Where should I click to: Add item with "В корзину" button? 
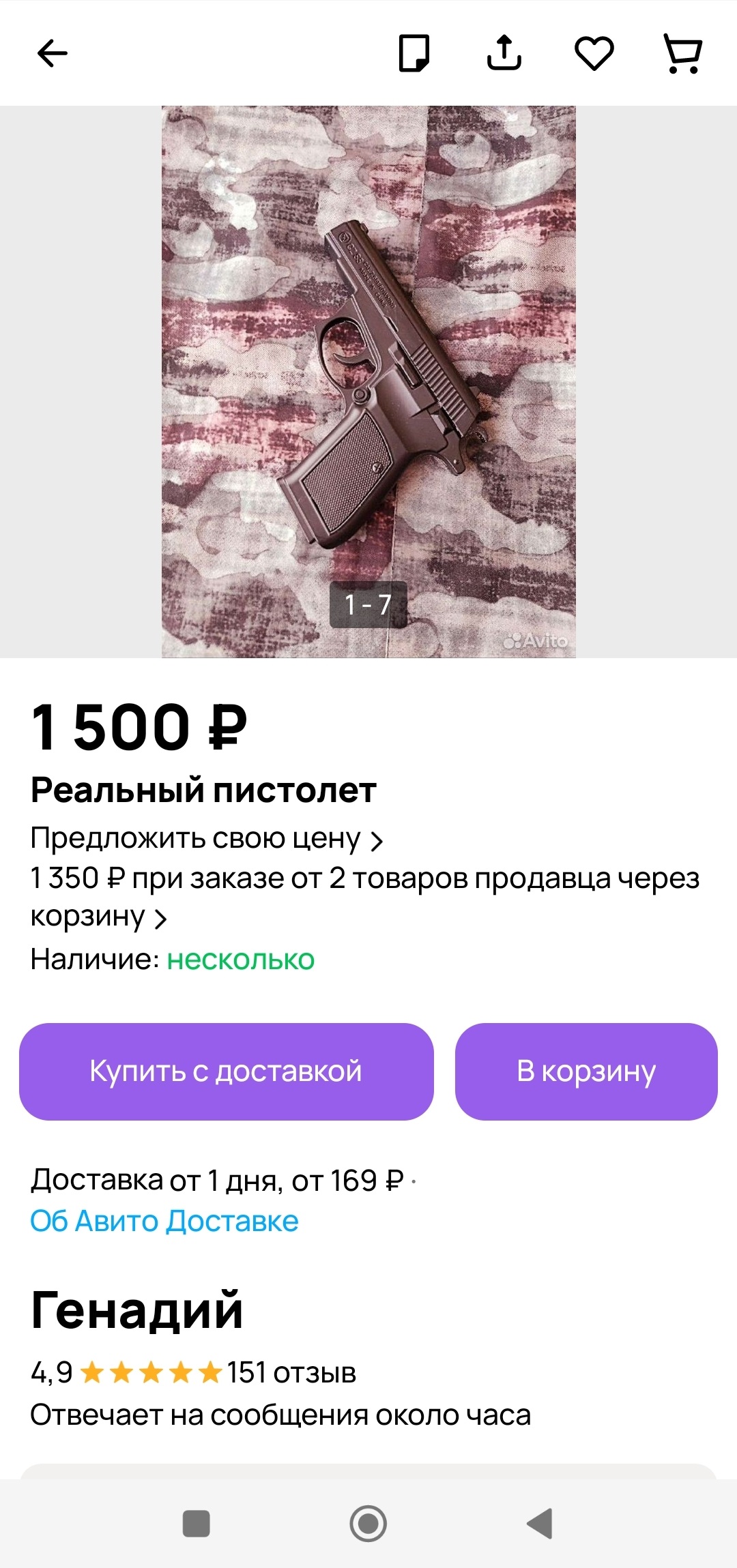(x=586, y=1071)
